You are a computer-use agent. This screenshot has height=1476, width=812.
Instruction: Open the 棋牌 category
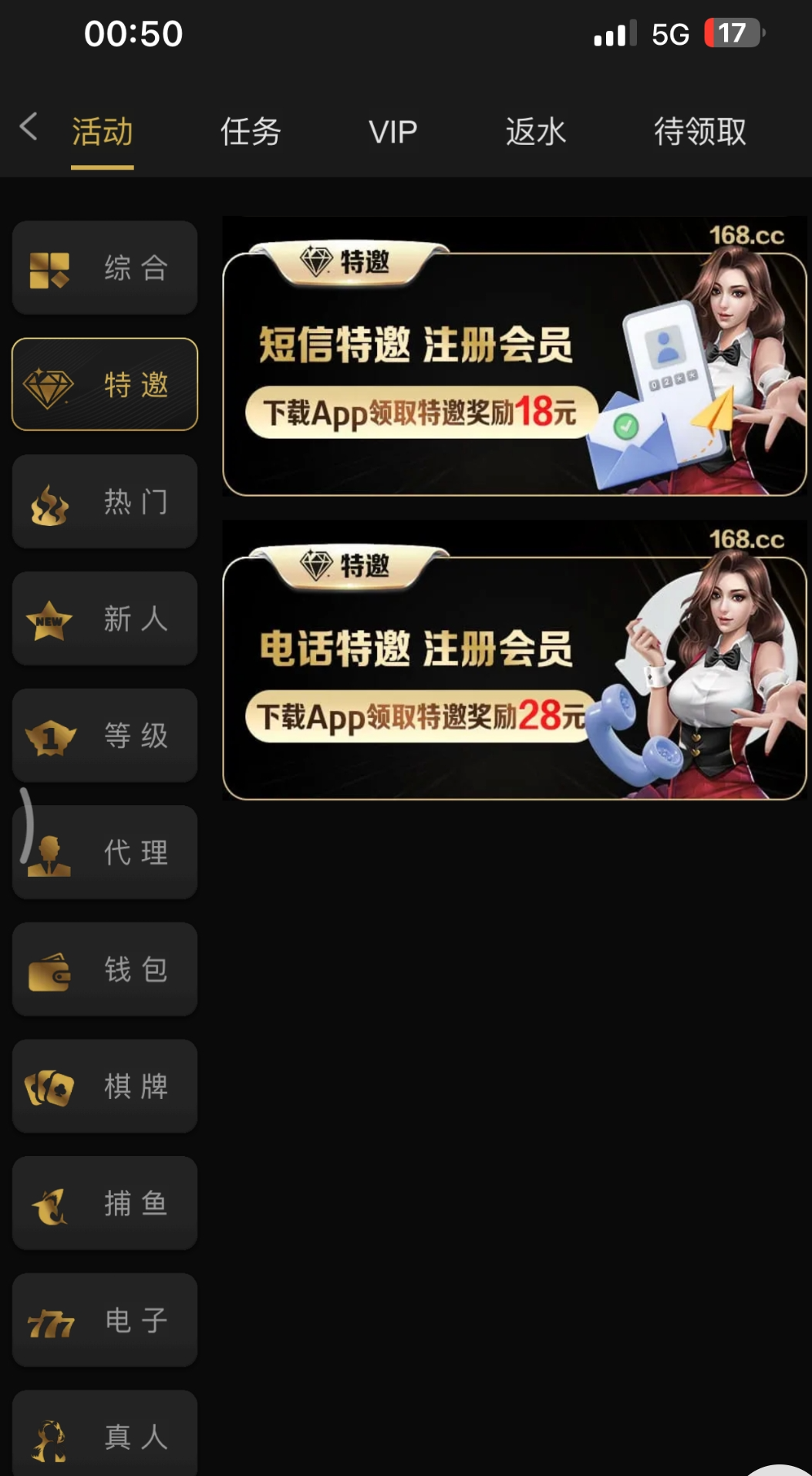[x=105, y=1087]
